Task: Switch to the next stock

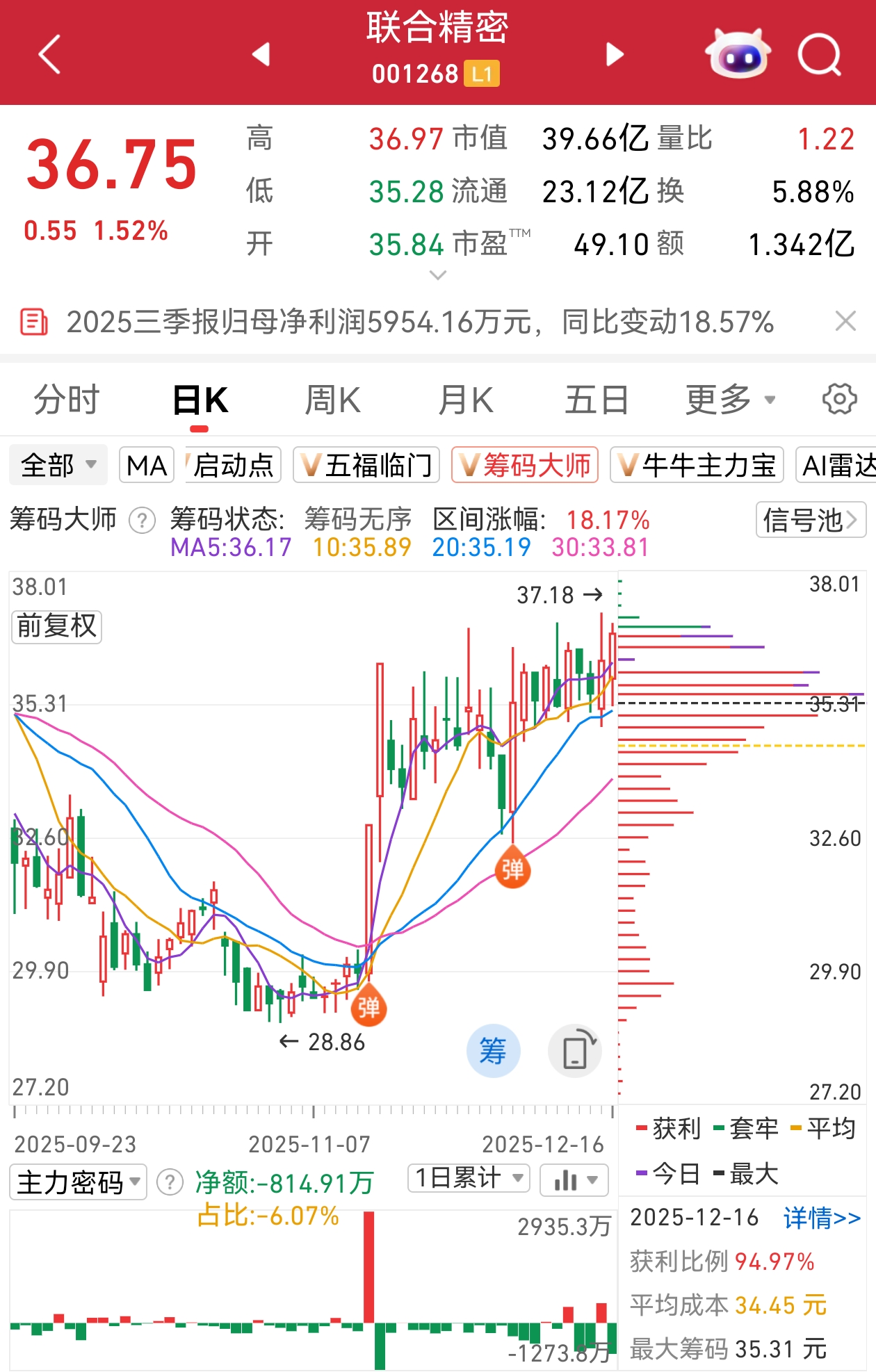Action: point(615,54)
